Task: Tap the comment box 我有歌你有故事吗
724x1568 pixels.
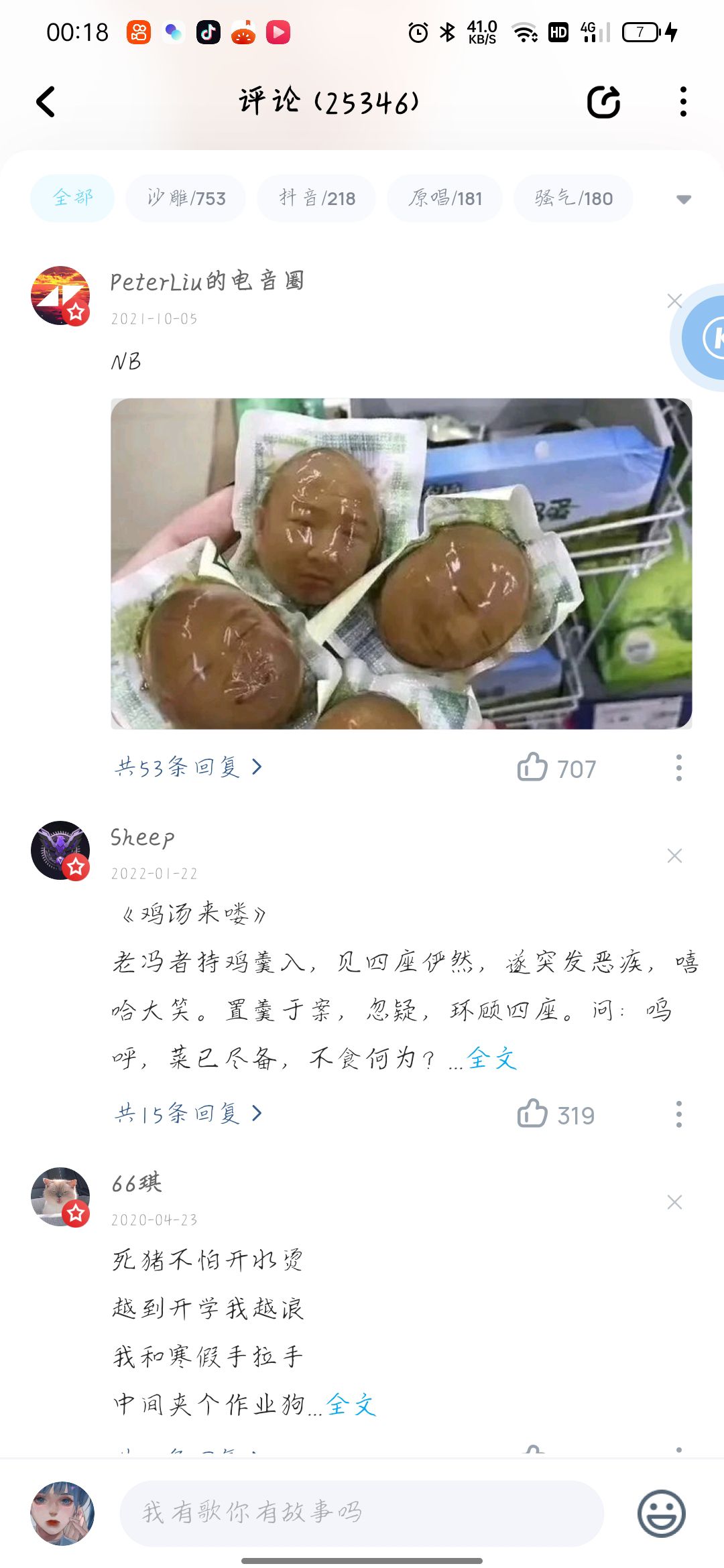Action: coord(362,1513)
